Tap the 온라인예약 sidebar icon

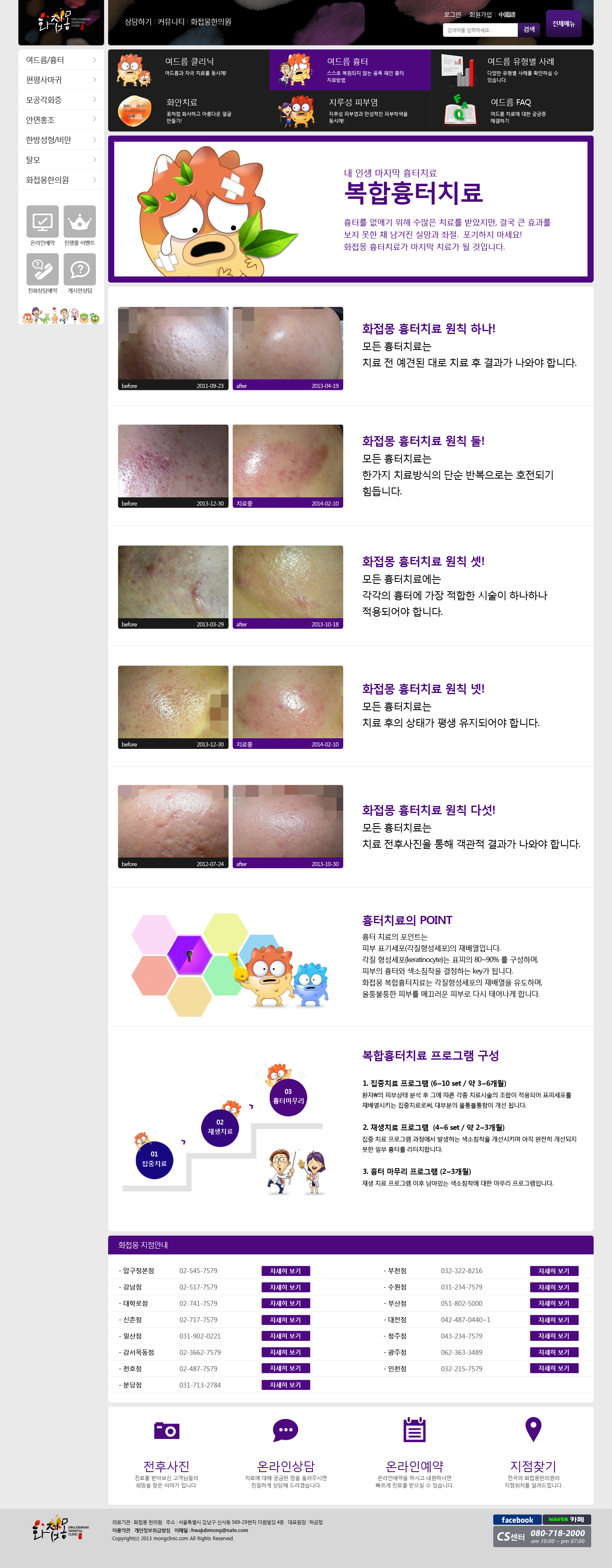pyautogui.click(x=42, y=225)
